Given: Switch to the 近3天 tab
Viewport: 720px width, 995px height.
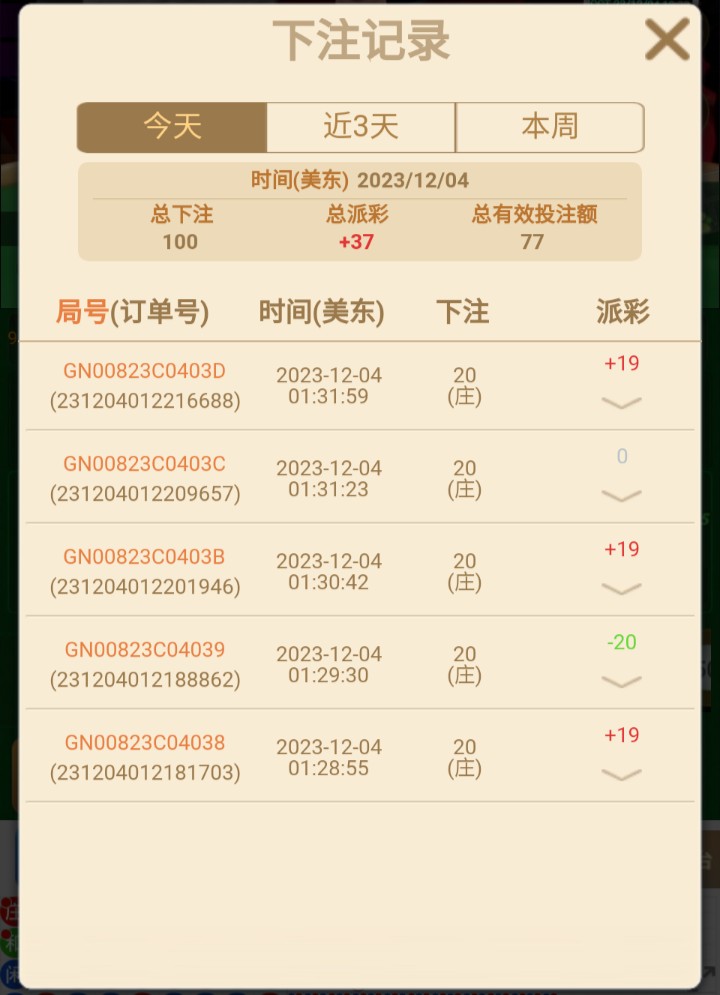Looking at the screenshot, I should pyautogui.click(x=361, y=127).
